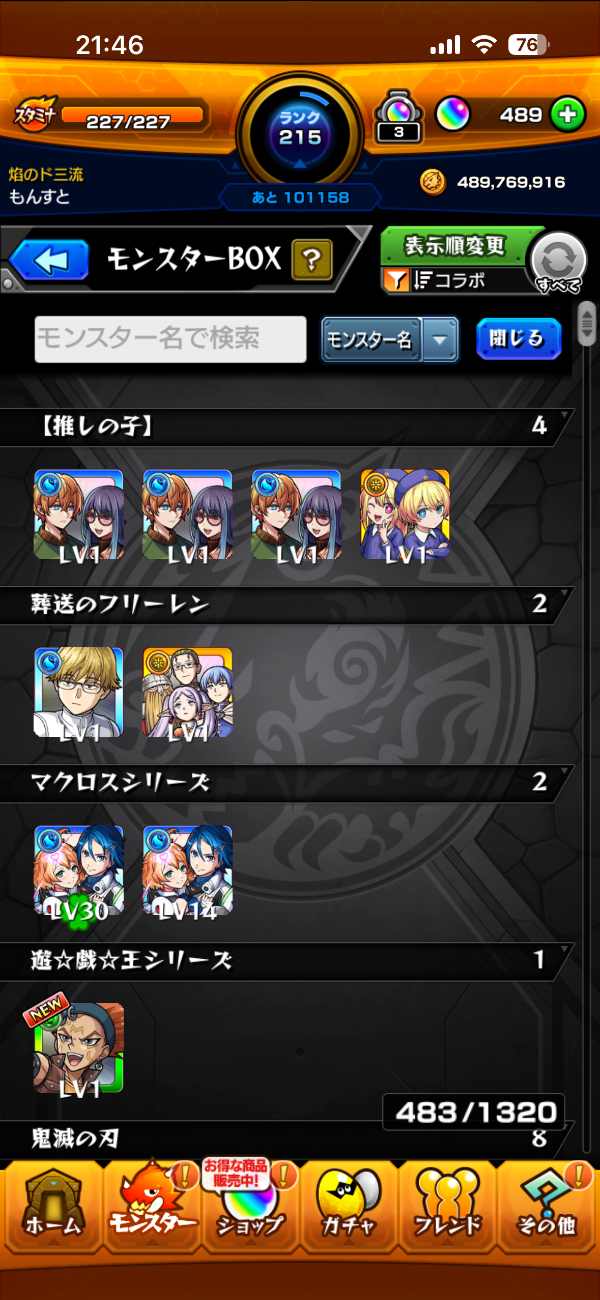Add orbs with the green plus button
This screenshot has height=1300, width=600.
pos(566,115)
